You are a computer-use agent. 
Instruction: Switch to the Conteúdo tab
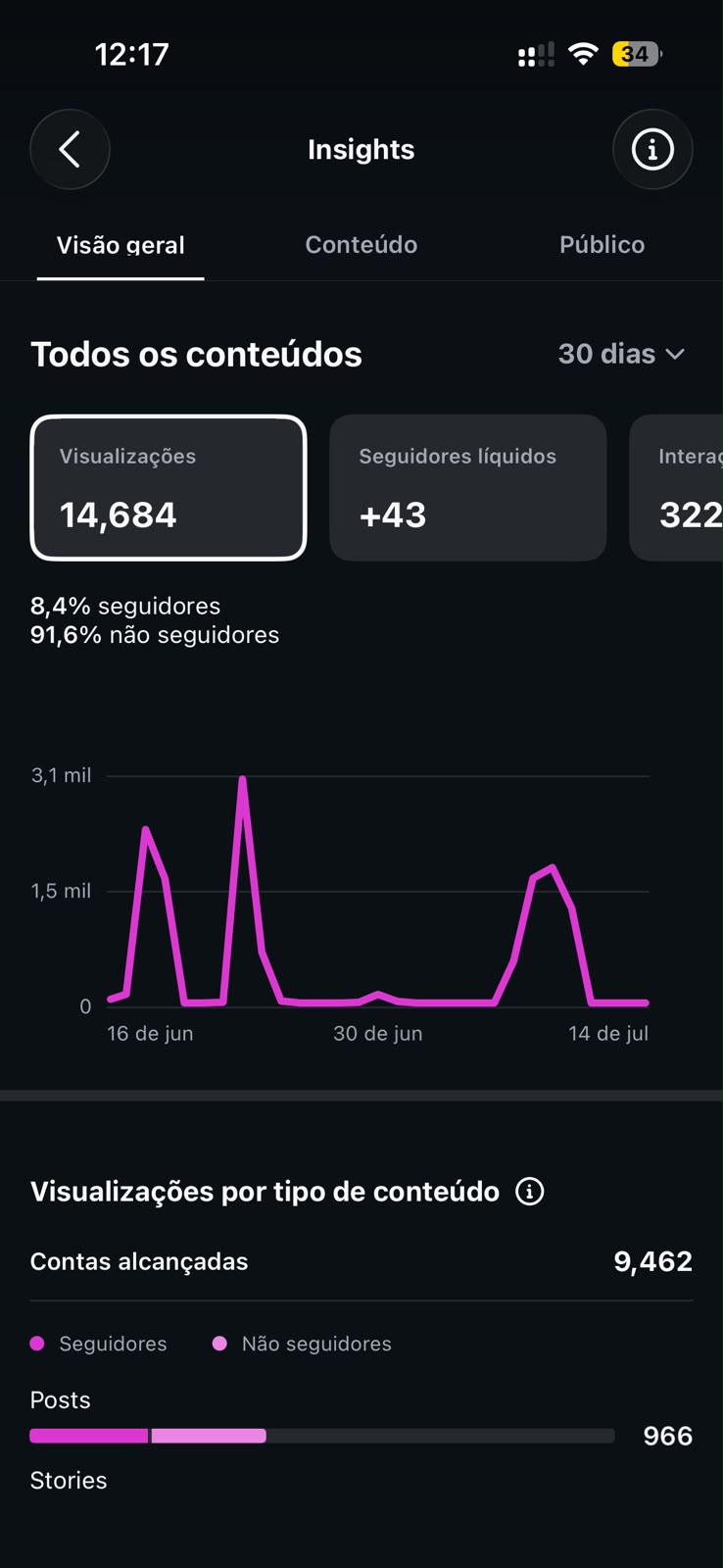361,245
